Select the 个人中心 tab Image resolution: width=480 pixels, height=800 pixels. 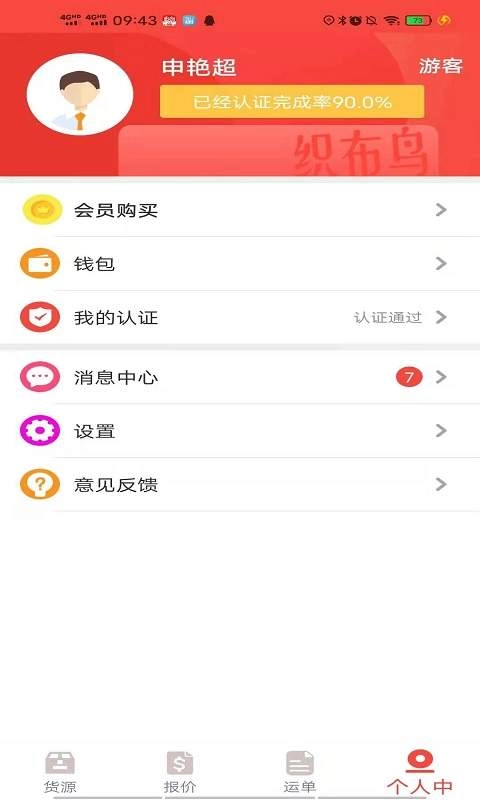(x=420, y=772)
